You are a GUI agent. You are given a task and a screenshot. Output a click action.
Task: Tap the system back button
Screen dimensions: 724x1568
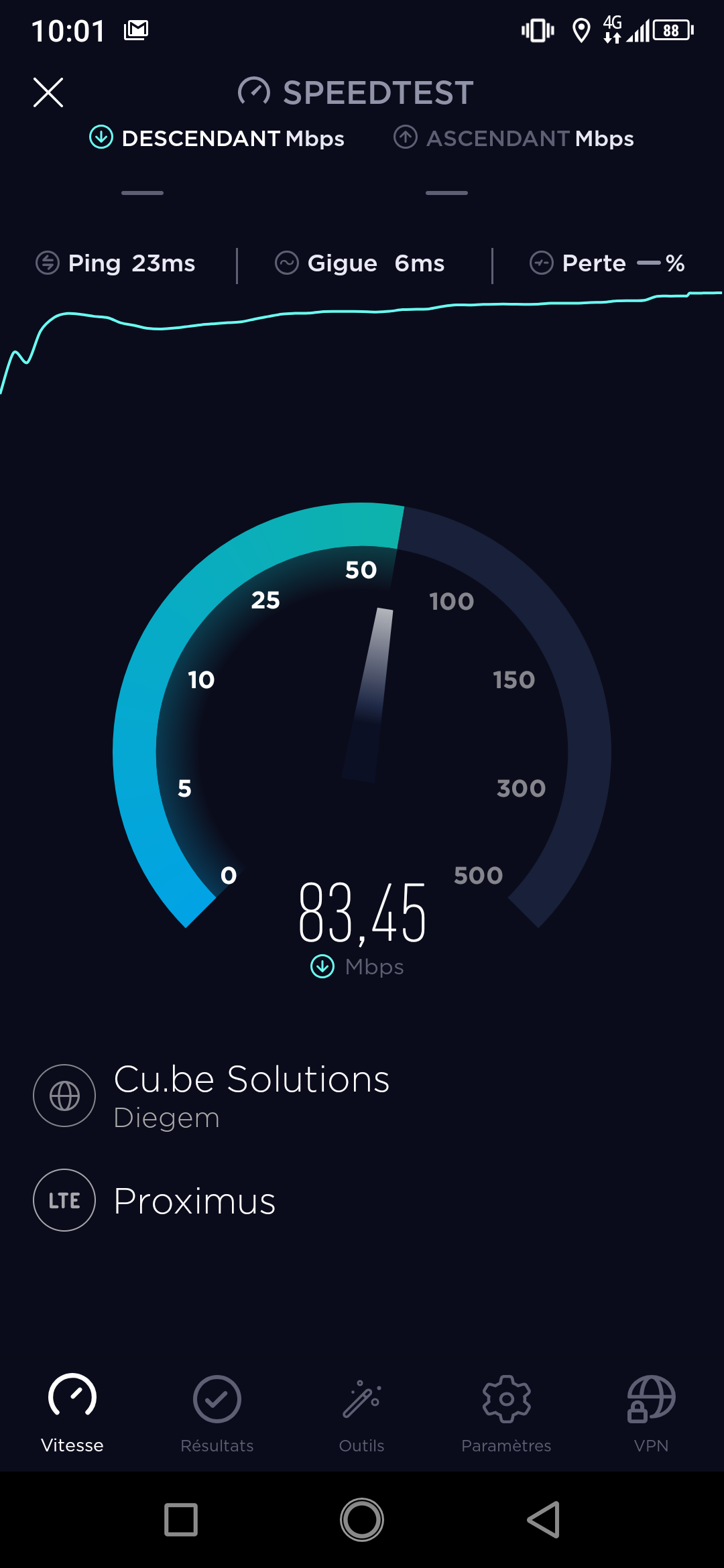click(543, 1520)
